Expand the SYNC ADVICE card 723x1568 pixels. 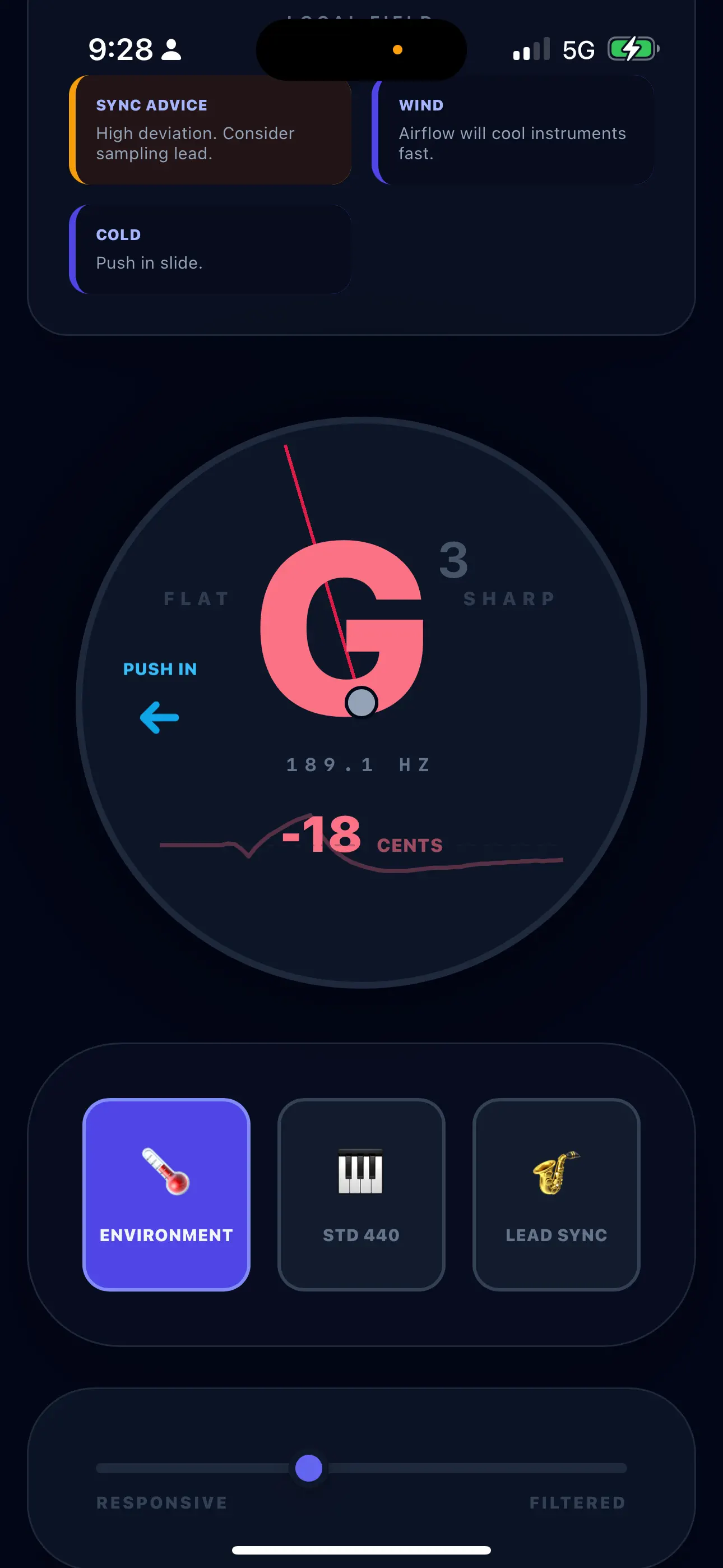point(211,129)
